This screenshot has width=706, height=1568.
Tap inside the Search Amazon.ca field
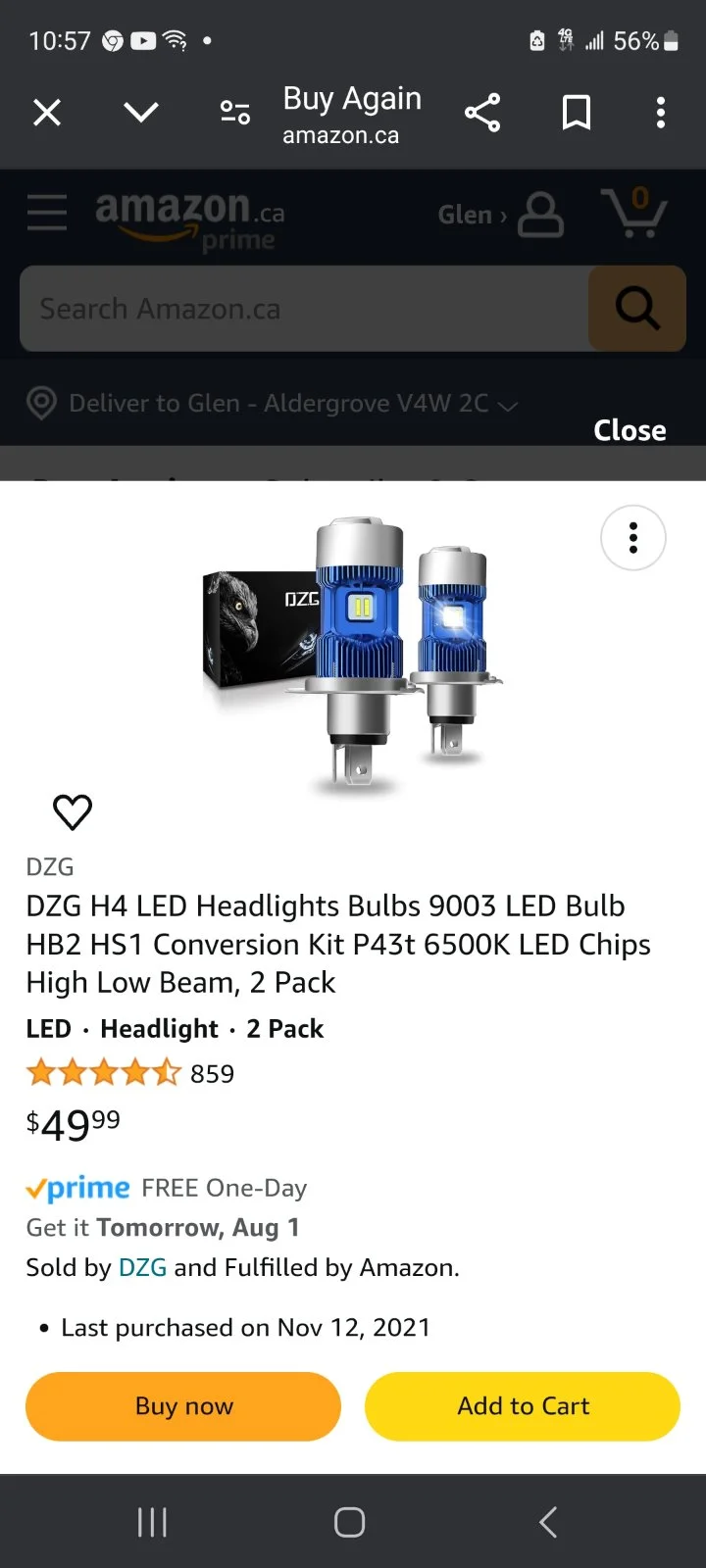click(294, 309)
